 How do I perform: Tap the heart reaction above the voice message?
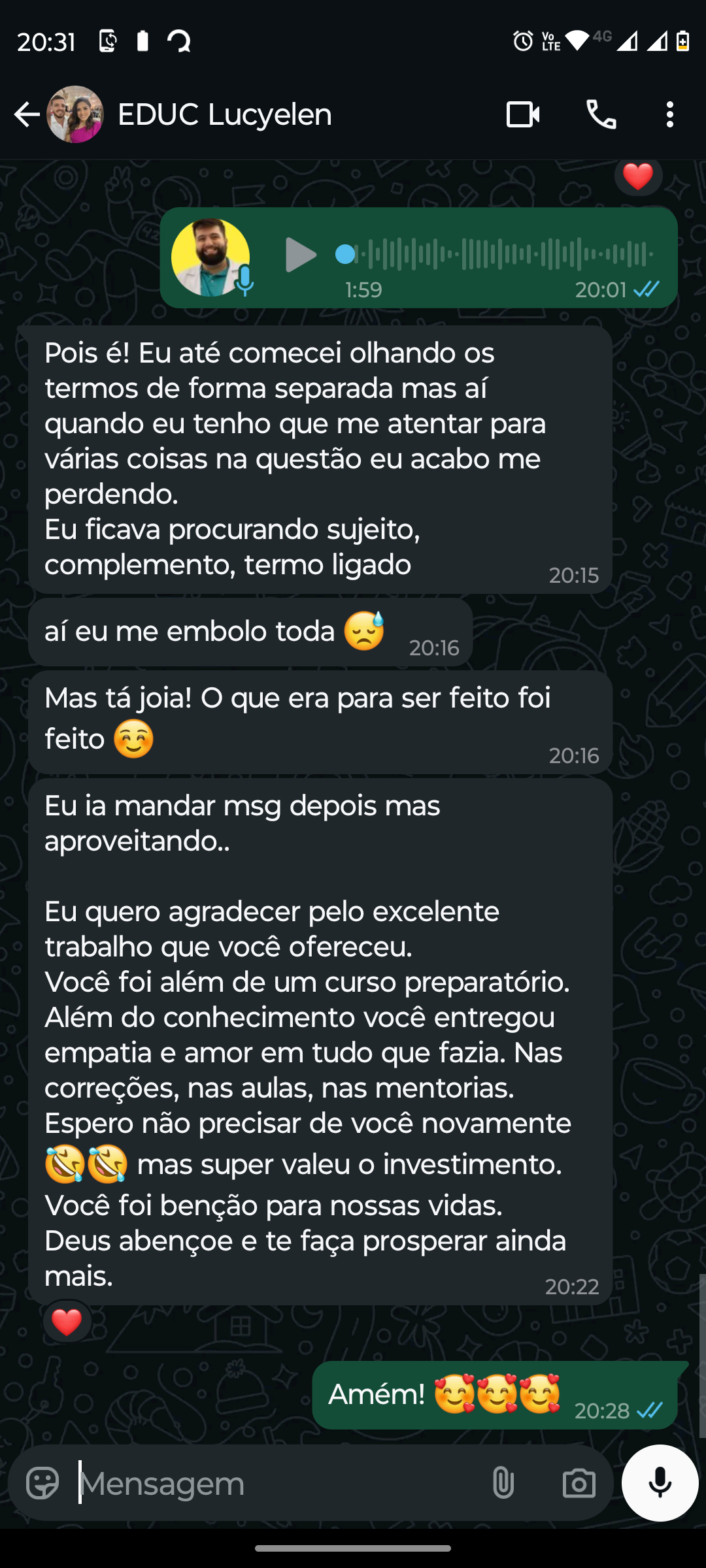pyautogui.click(x=637, y=175)
